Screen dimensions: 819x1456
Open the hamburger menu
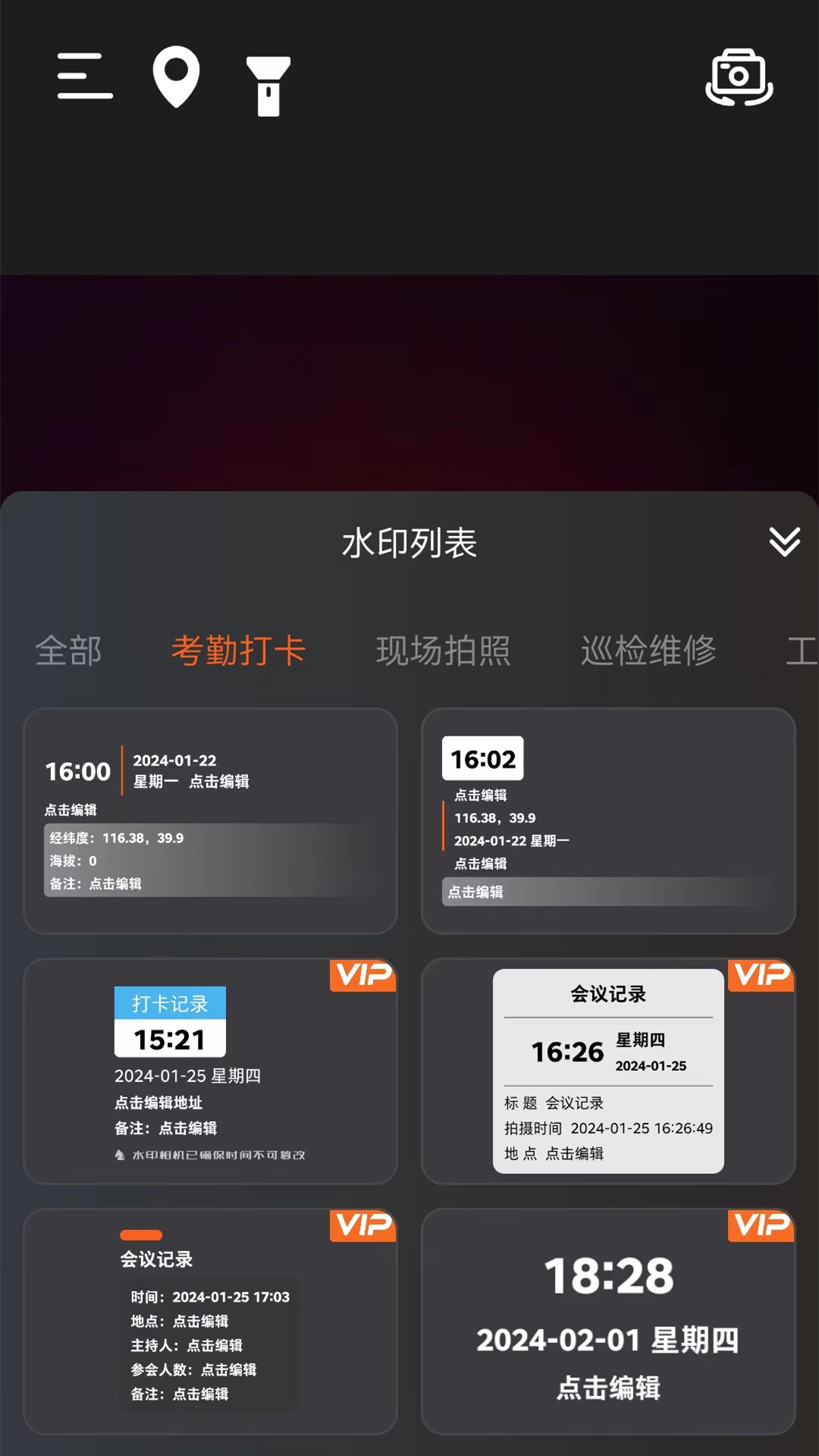(x=85, y=76)
